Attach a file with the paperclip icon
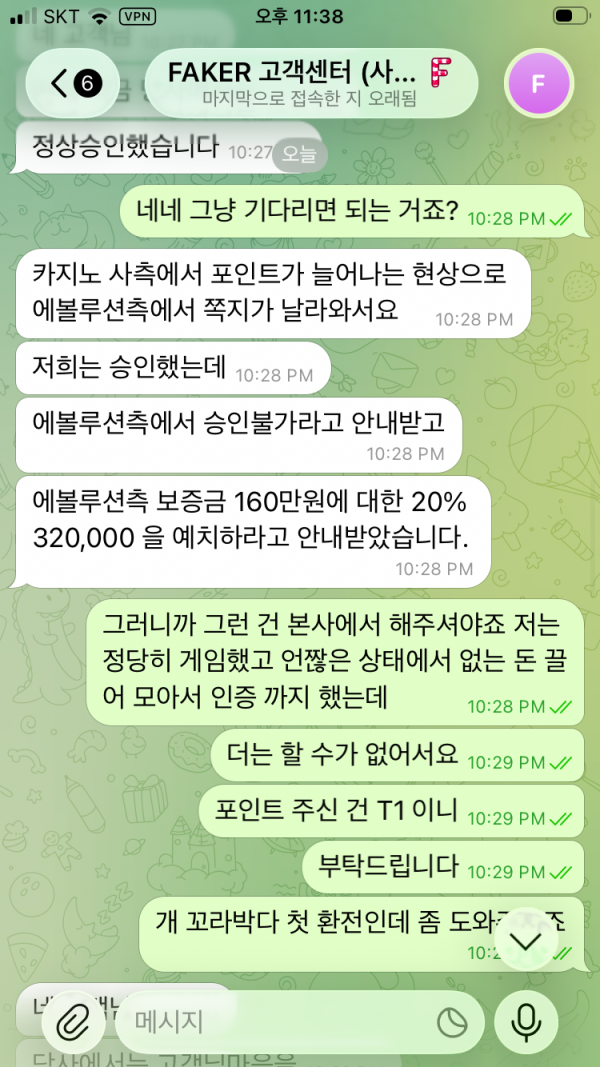Viewport: 600px width, 1067px height. coord(72,1021)
